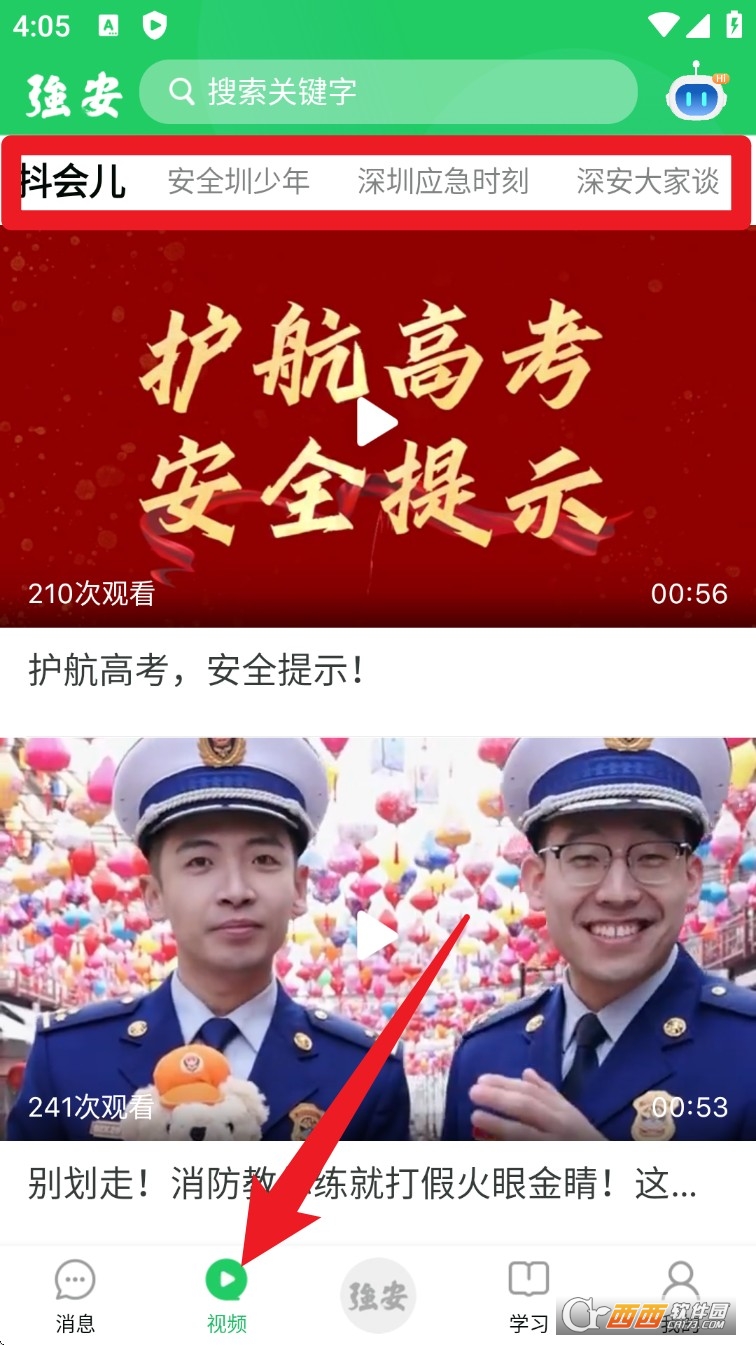Open the keyword search box

(x=388, y=92)
